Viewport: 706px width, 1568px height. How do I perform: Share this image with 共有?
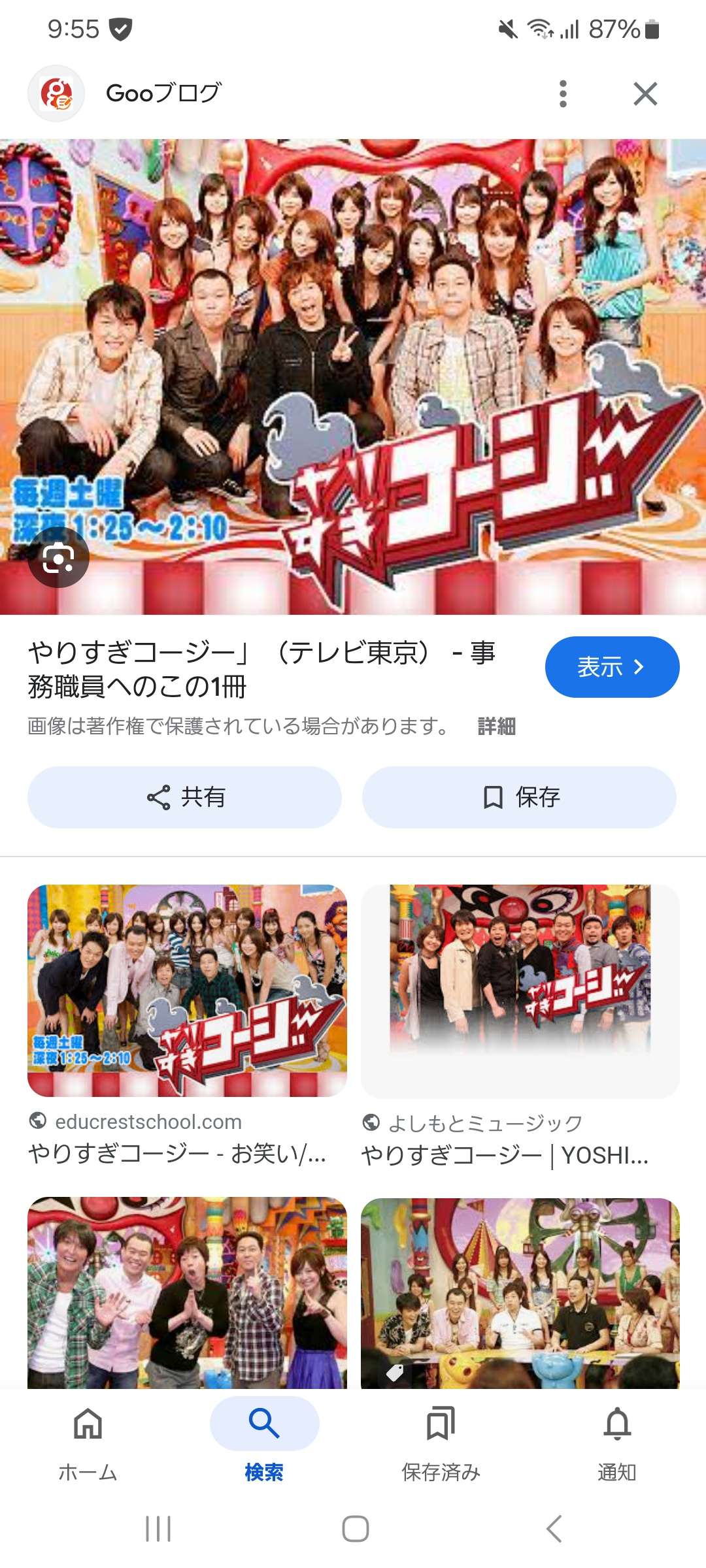(184, 797)
